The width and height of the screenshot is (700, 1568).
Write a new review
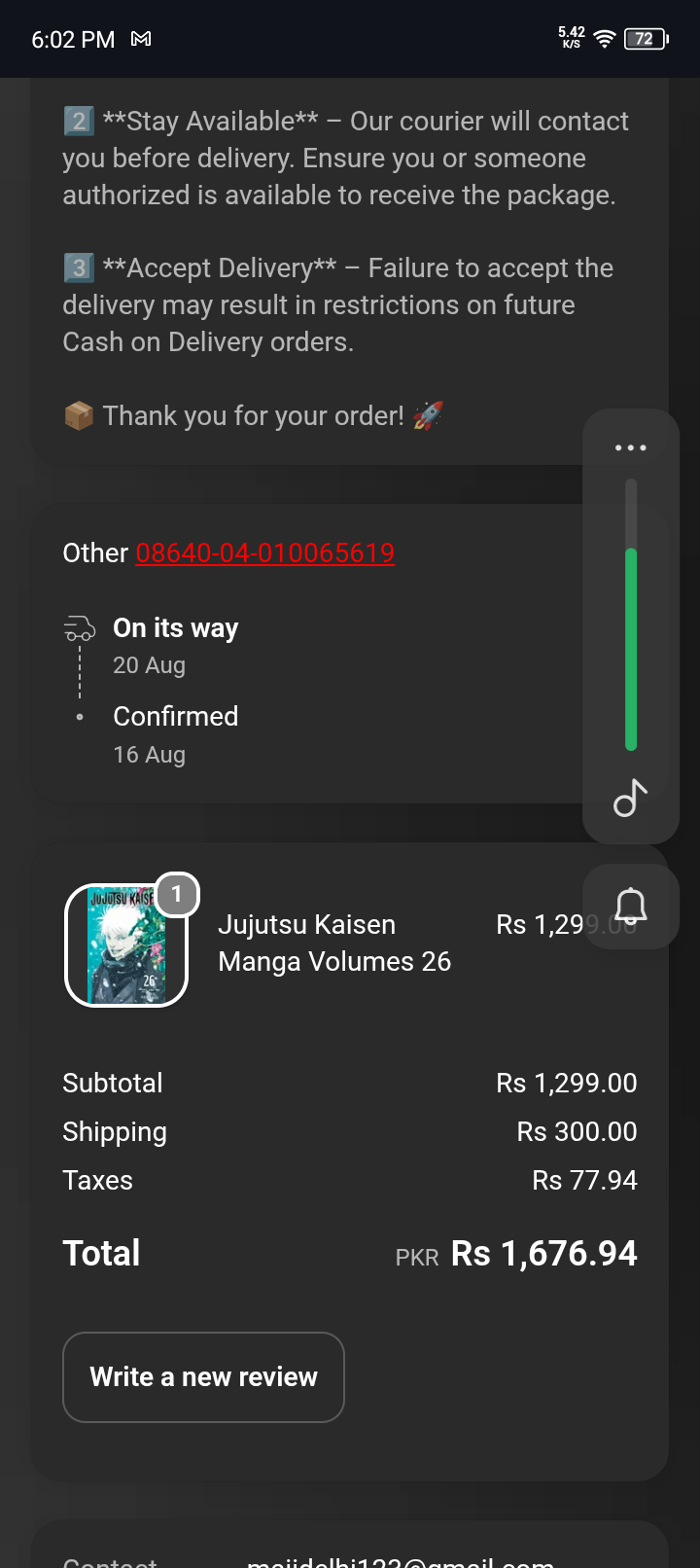point(203,1377)
